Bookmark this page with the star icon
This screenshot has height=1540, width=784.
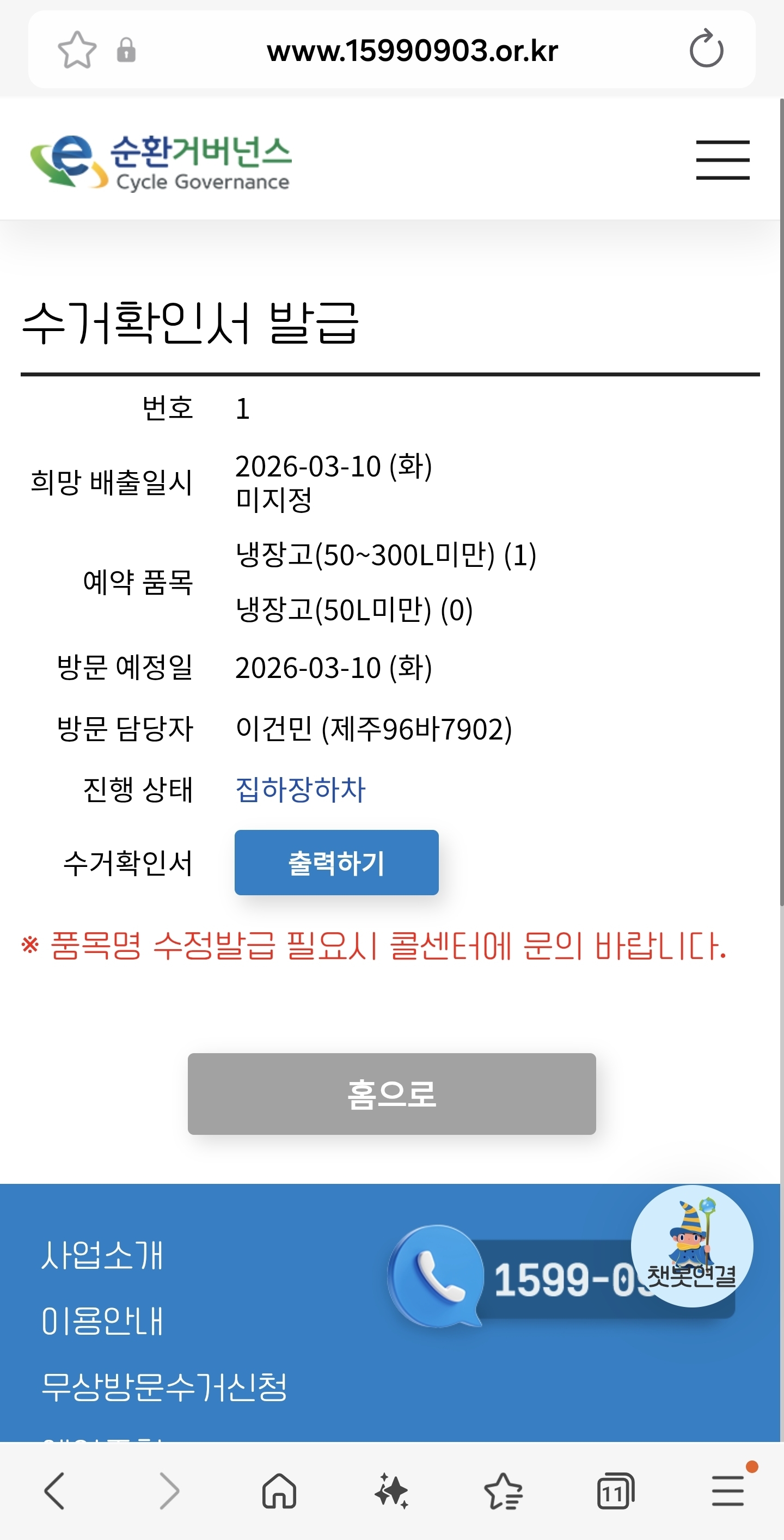(77, 50)
